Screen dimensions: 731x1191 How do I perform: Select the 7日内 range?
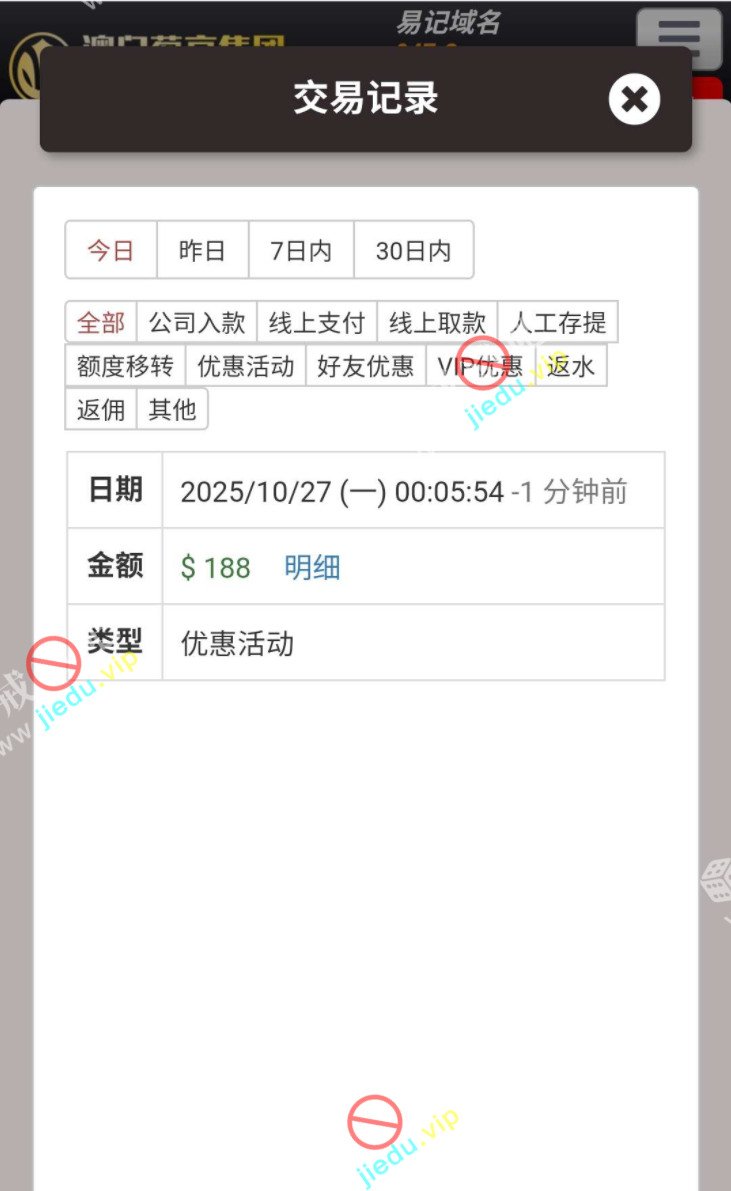301,250
